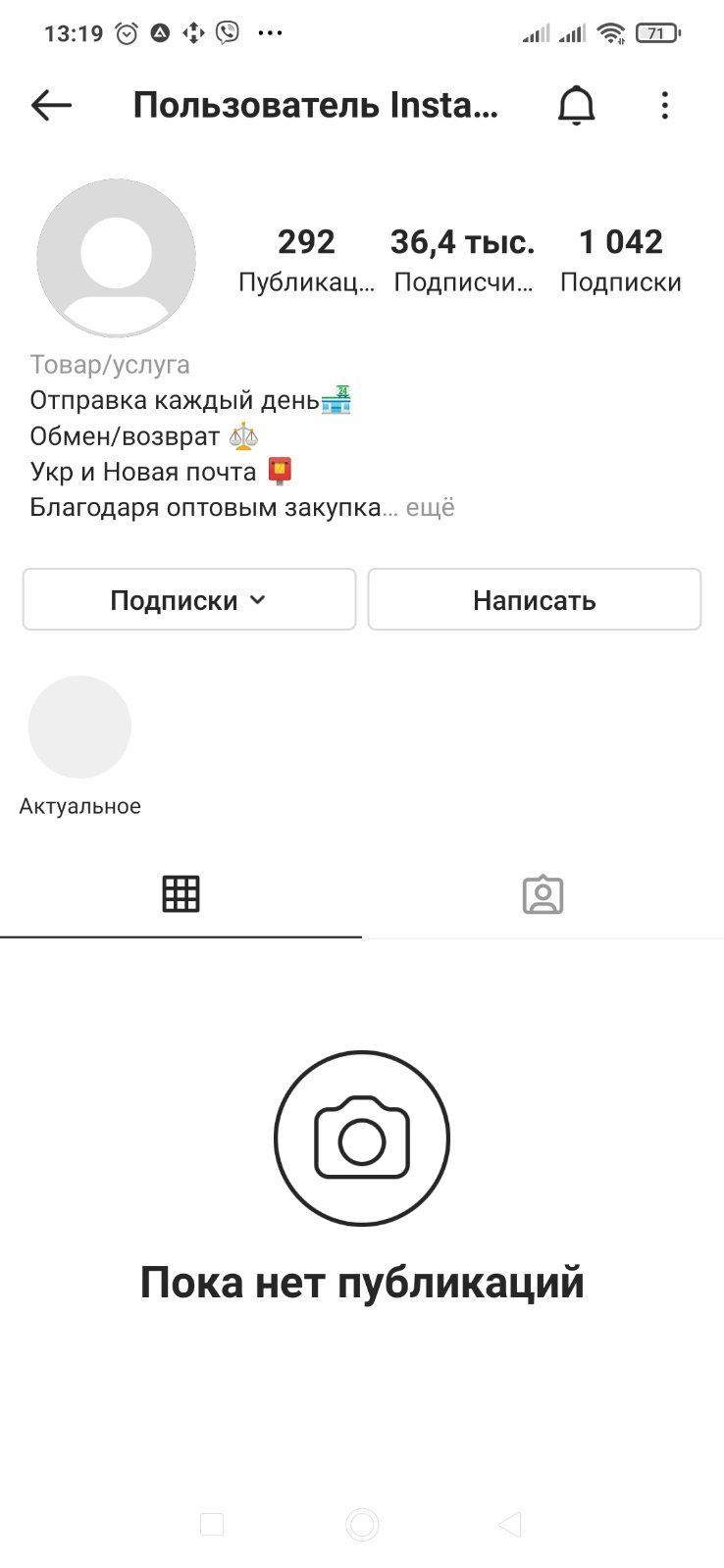724x1568 pixels.
Task: Open recent apps with the square button
Action: (212, 1524)
